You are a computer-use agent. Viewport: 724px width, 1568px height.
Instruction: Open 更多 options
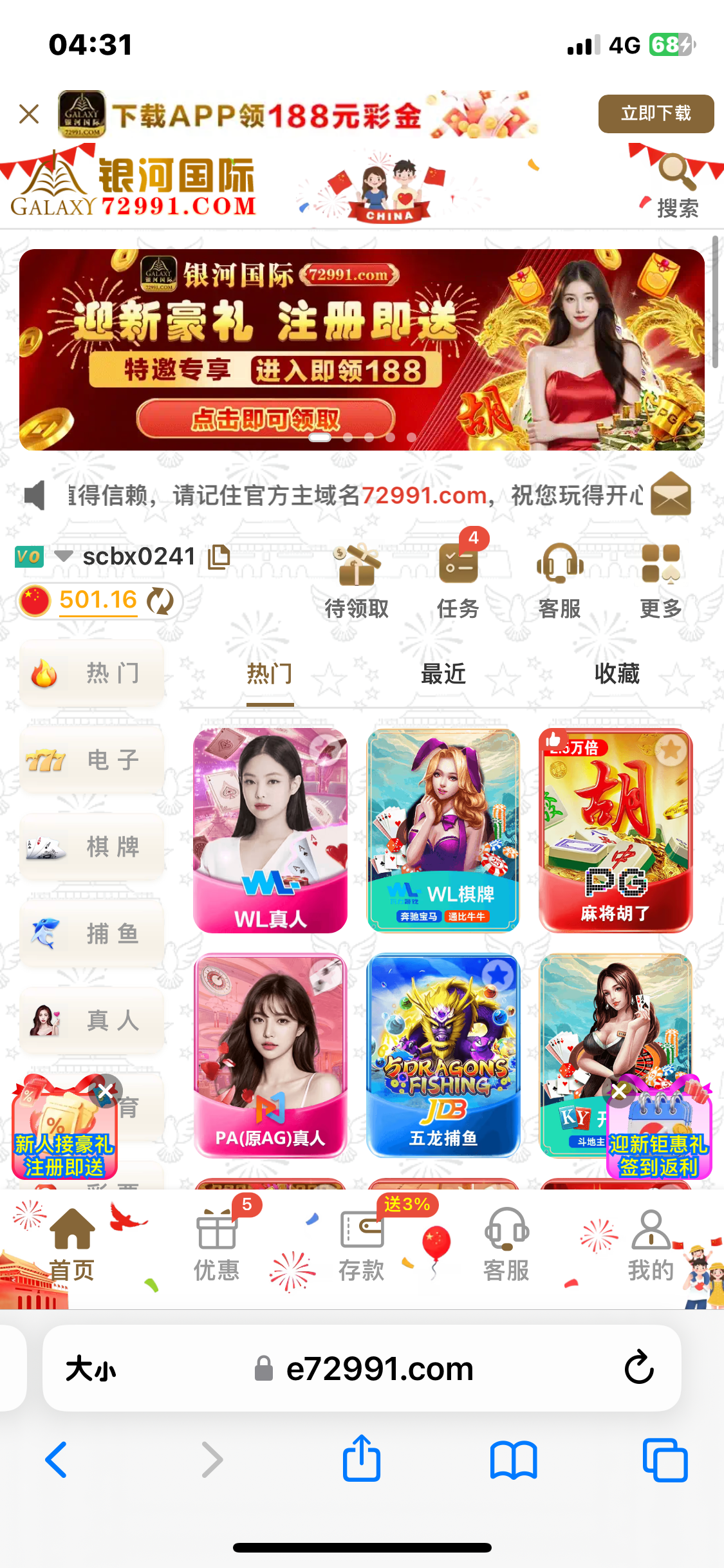(x=661, y=581)
